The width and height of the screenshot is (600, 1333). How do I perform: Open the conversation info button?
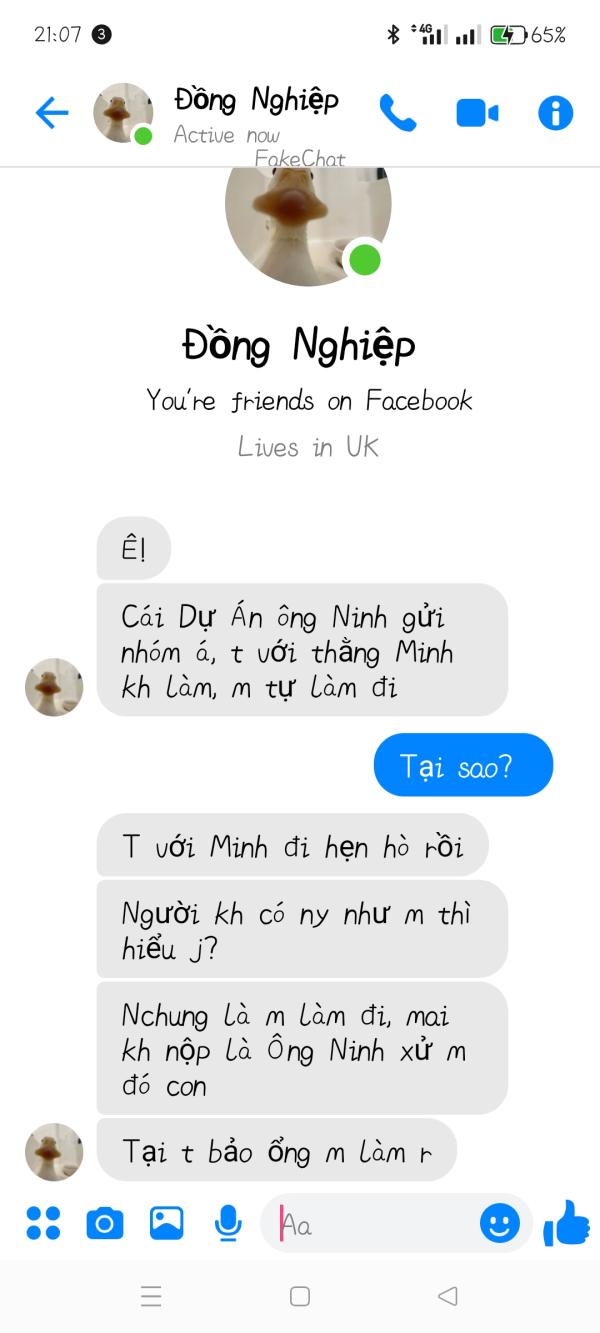[555, 113]
